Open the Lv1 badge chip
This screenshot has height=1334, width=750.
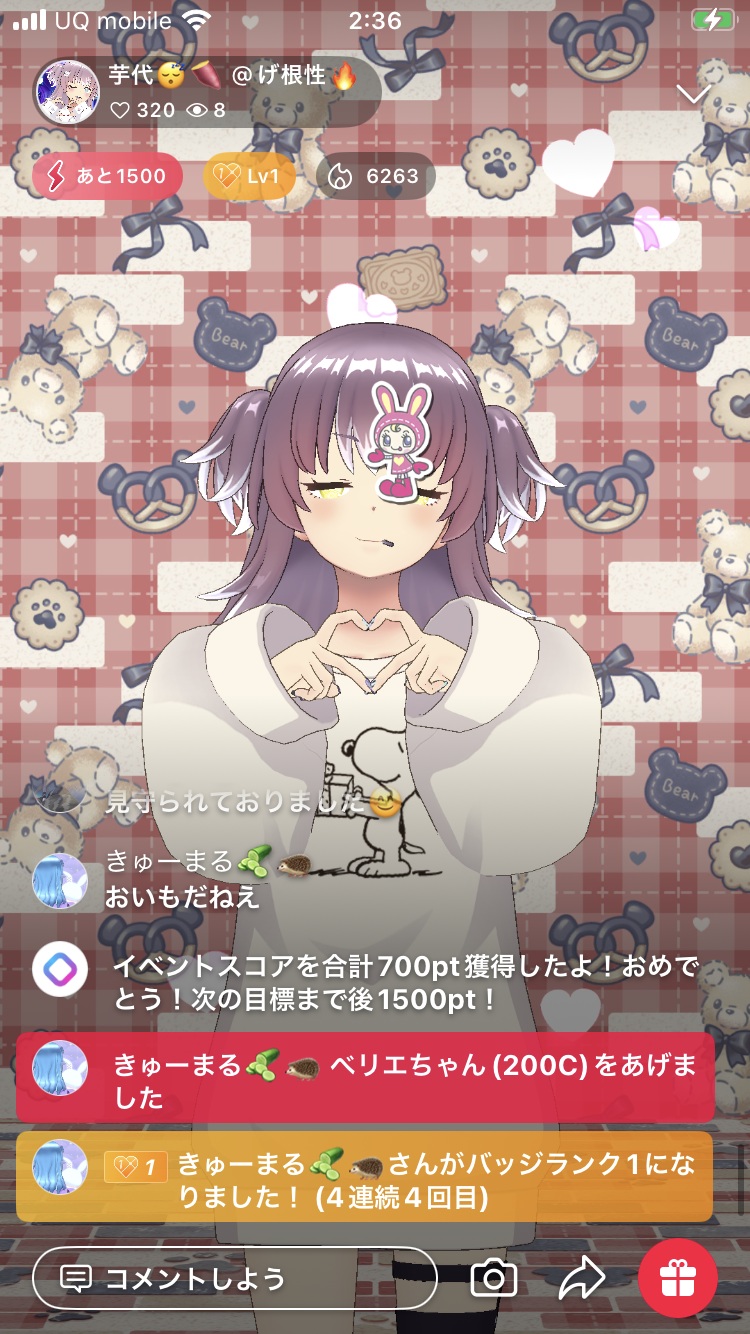coord(248,178)
